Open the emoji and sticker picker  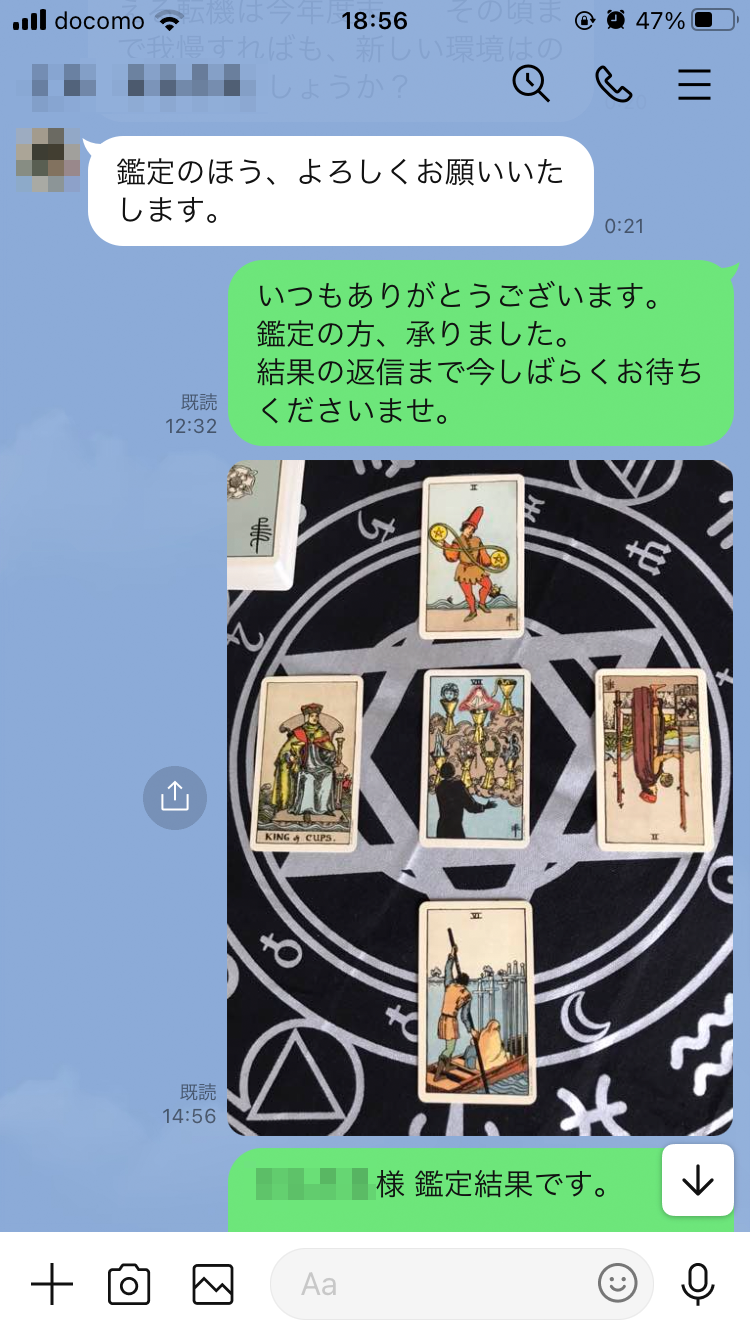click(617, 1284)
